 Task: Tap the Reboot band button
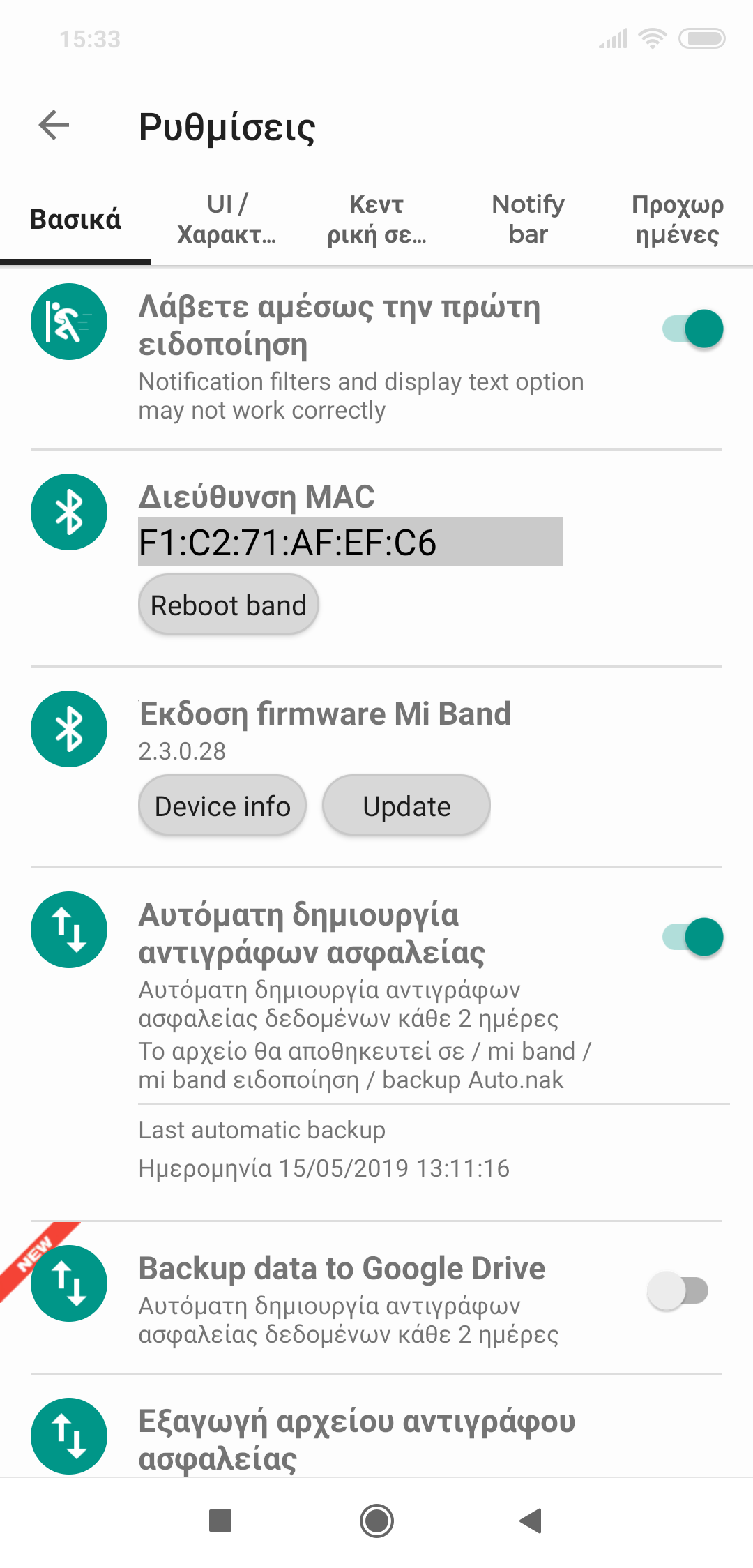(x=229, y=605)
